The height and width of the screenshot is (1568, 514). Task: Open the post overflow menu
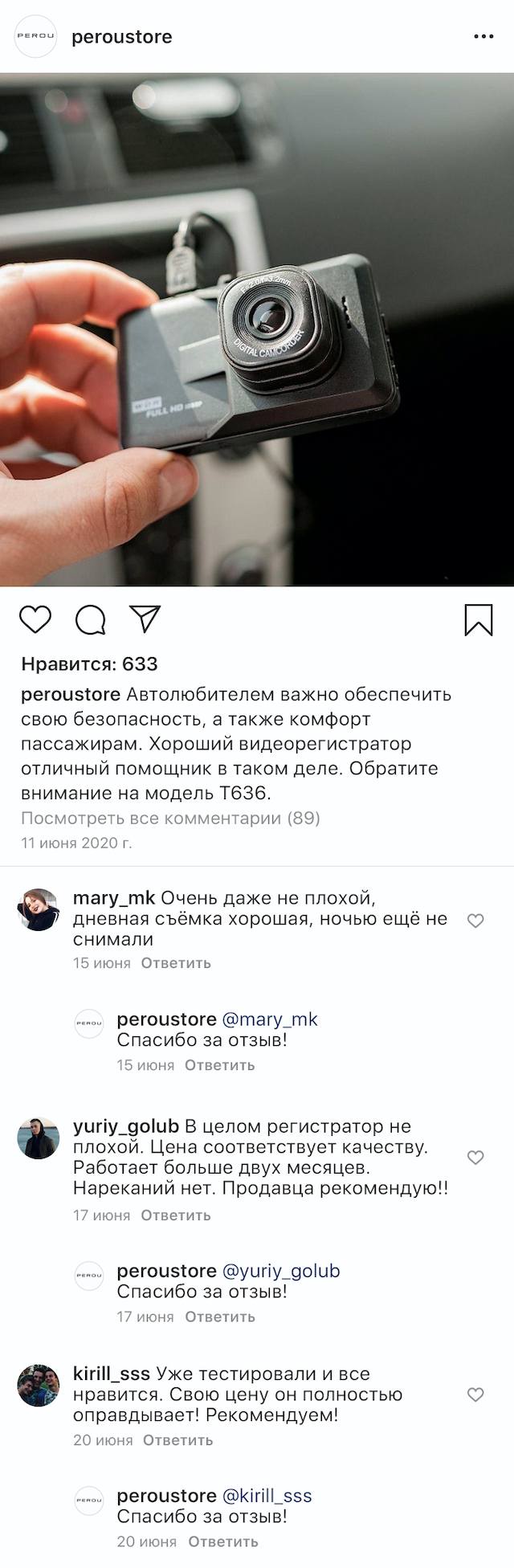click(483, 37)
